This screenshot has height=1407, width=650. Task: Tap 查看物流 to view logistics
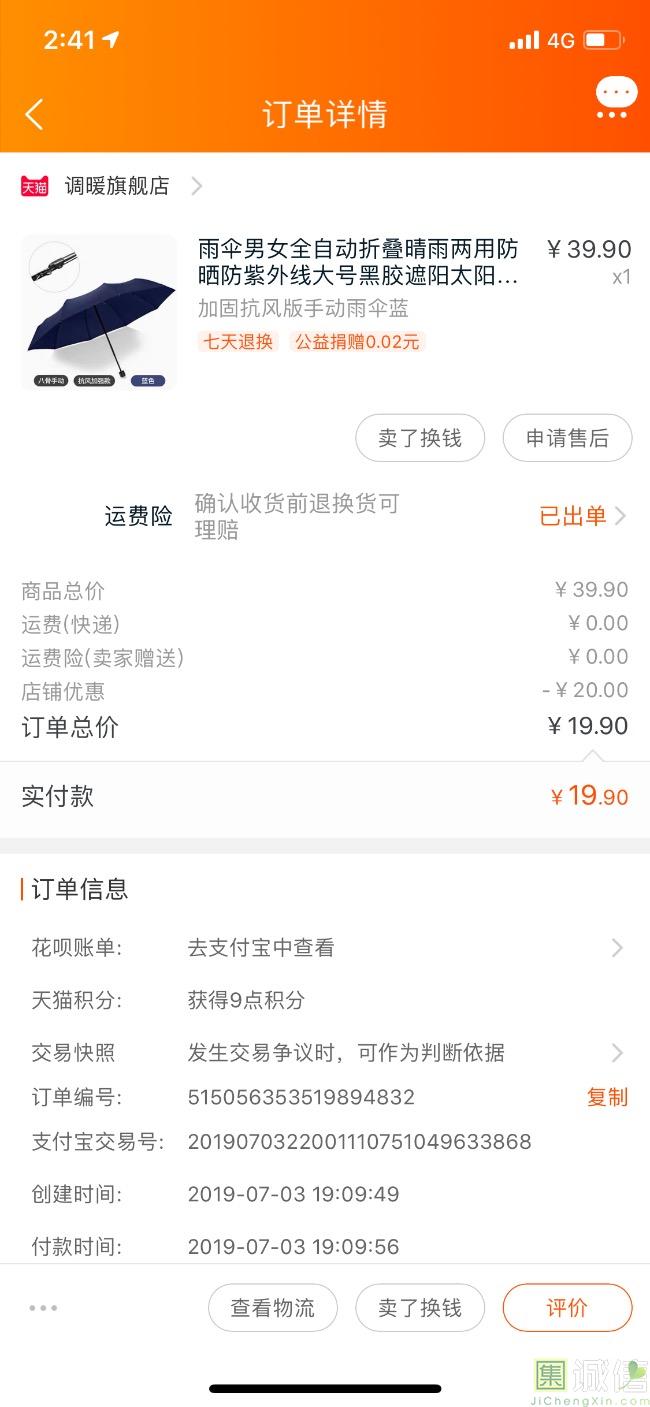click(x=273, y=1308)
